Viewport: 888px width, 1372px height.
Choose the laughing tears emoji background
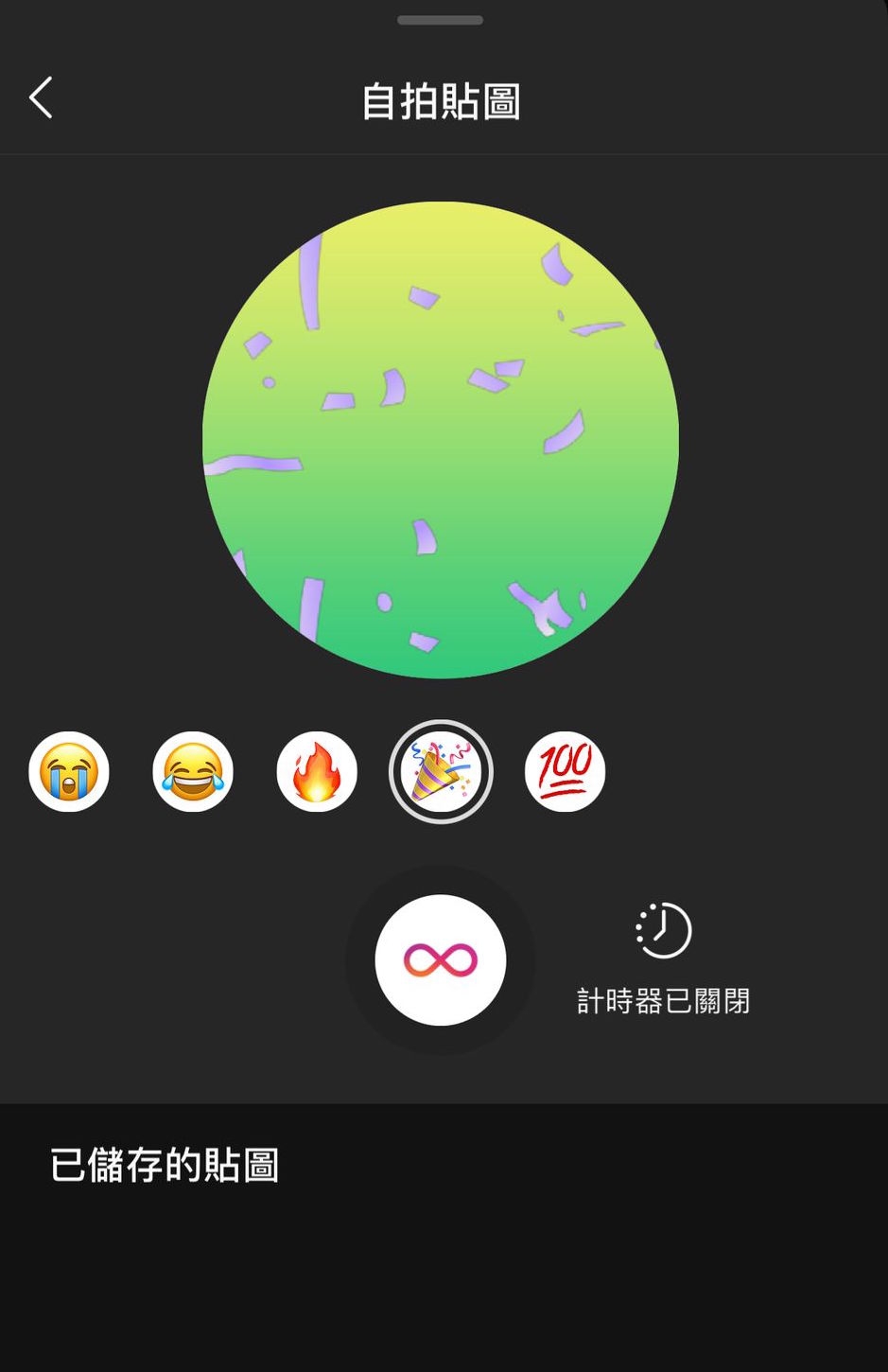click(x=193, y=772)
